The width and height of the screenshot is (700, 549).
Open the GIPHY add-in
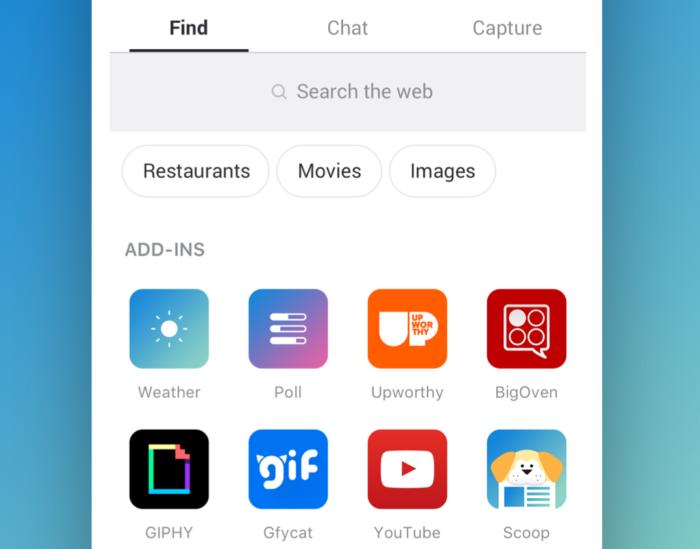pyautogui.click(x=169, y=469)
